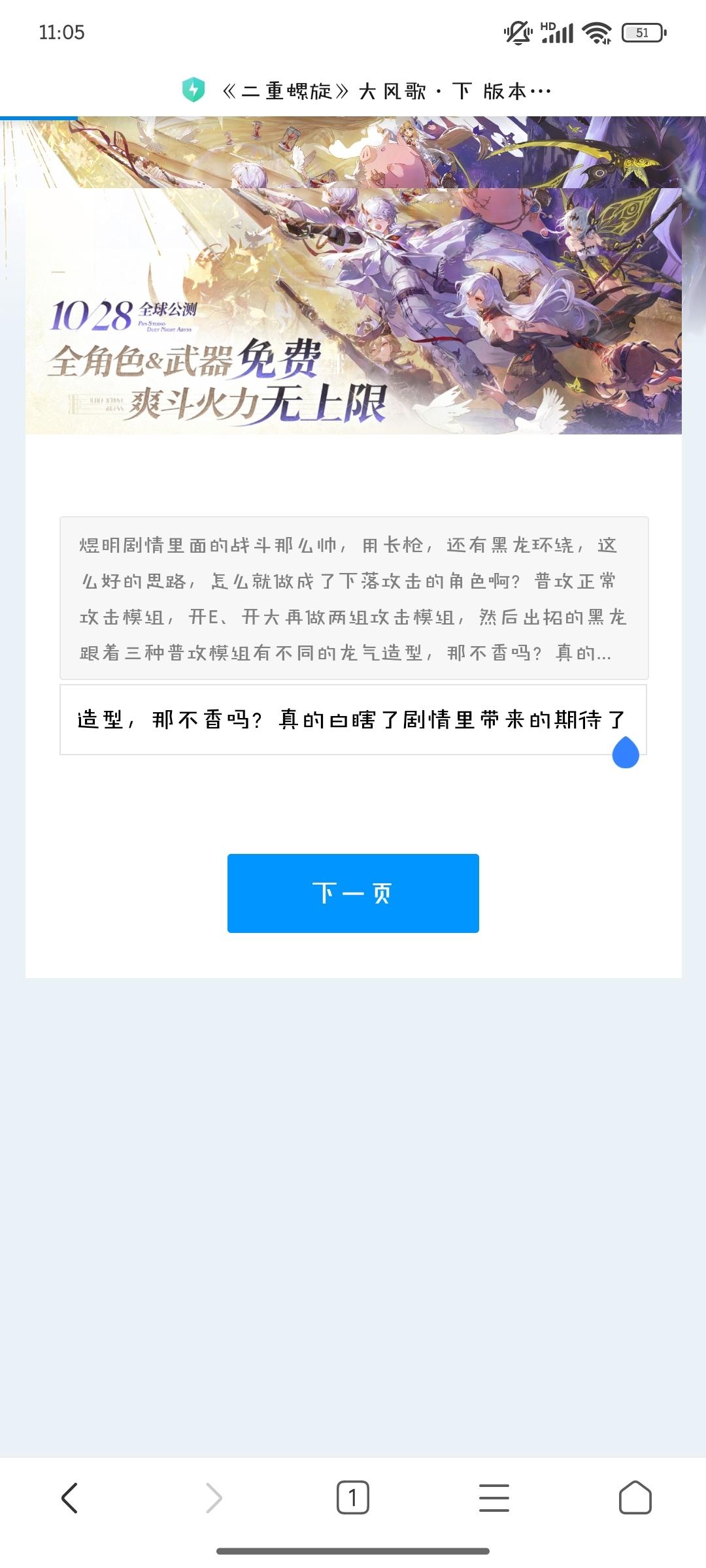Focus the feedback text input field
This screenshot has width=706, height=1568.
click(x=353, y=719)
